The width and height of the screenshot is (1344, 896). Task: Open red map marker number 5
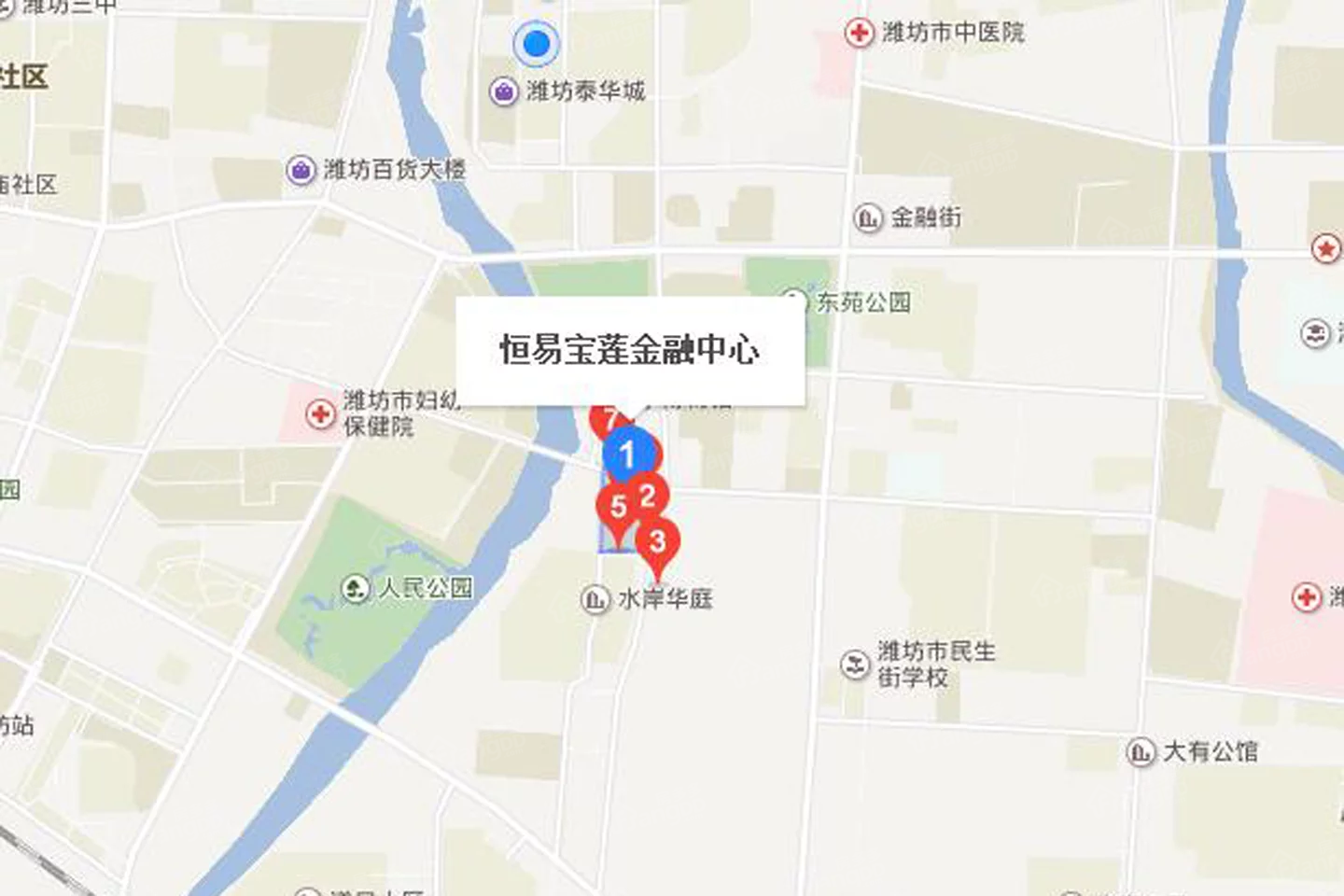pyautogui.click(x=615, y=508)
